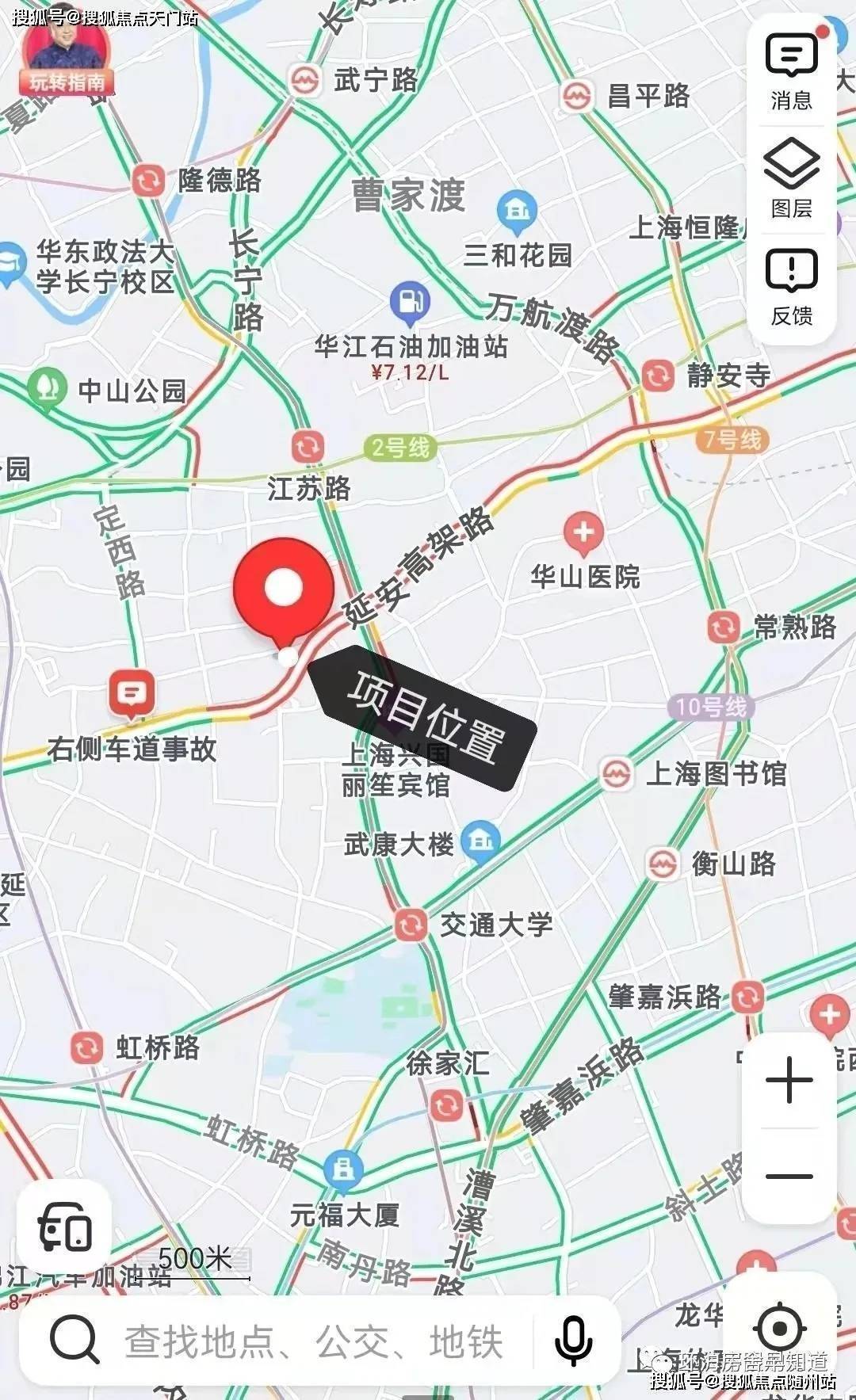Recenter map on my location
This screenshot has height=1400, width=856.
780,1329
